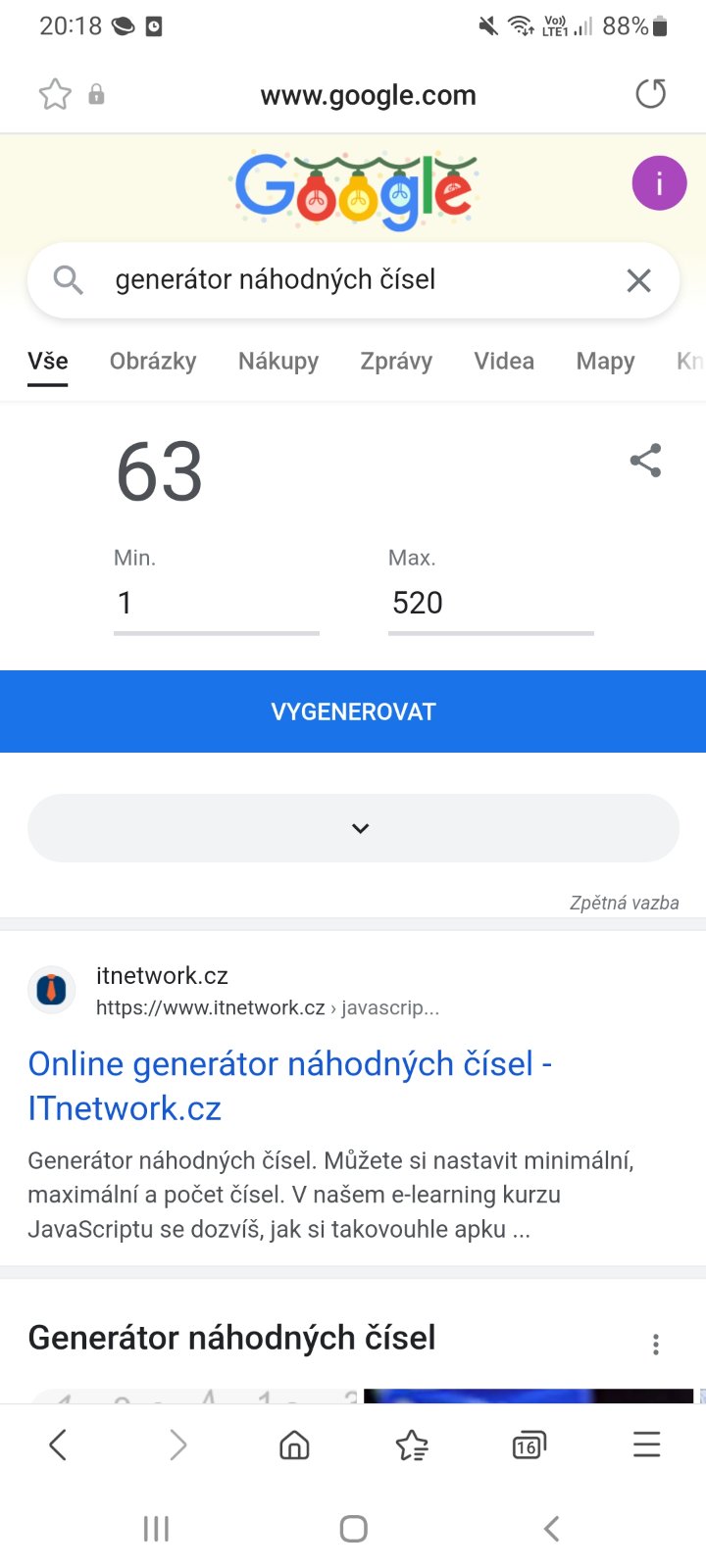The width and height of the screenshot is (706, 1568).
Task: Open the Google account profile avatar
Action: click(x=658, y=183)
